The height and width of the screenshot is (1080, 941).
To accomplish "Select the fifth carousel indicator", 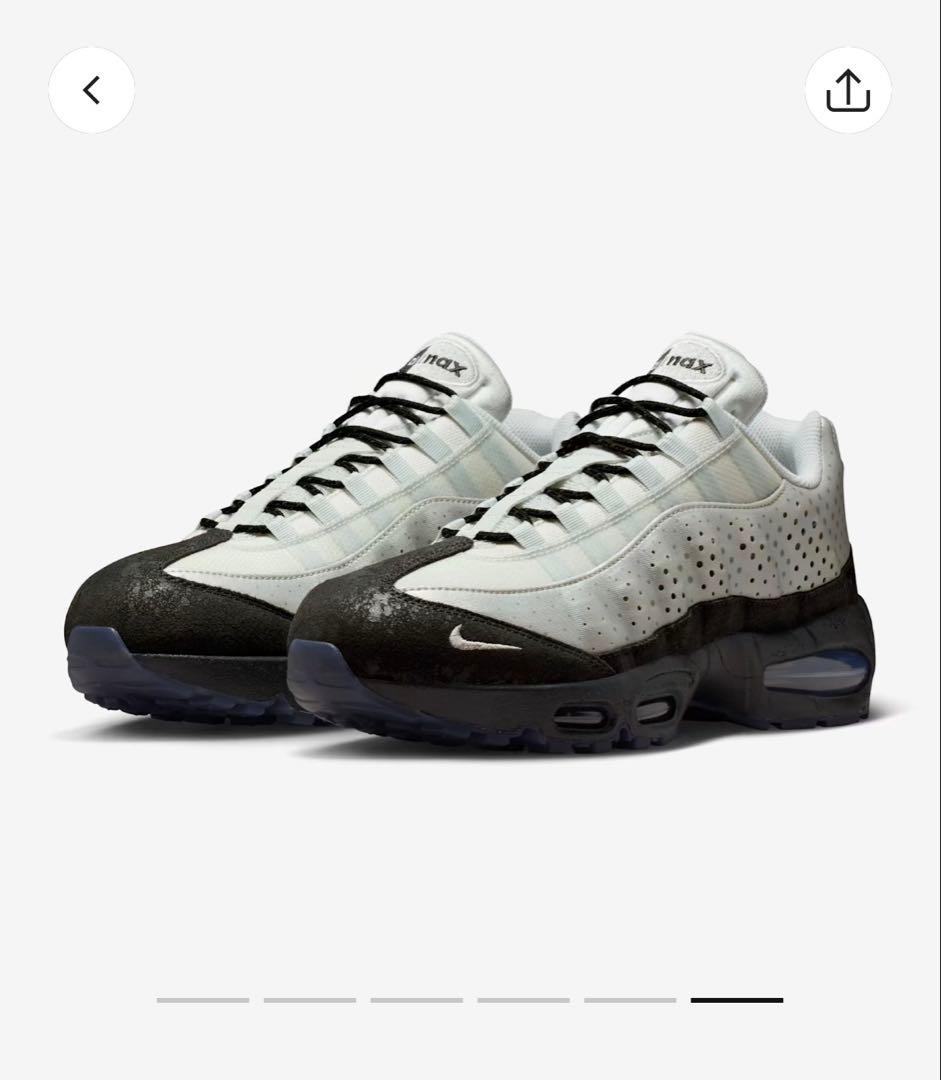I will pos(631,1000).
